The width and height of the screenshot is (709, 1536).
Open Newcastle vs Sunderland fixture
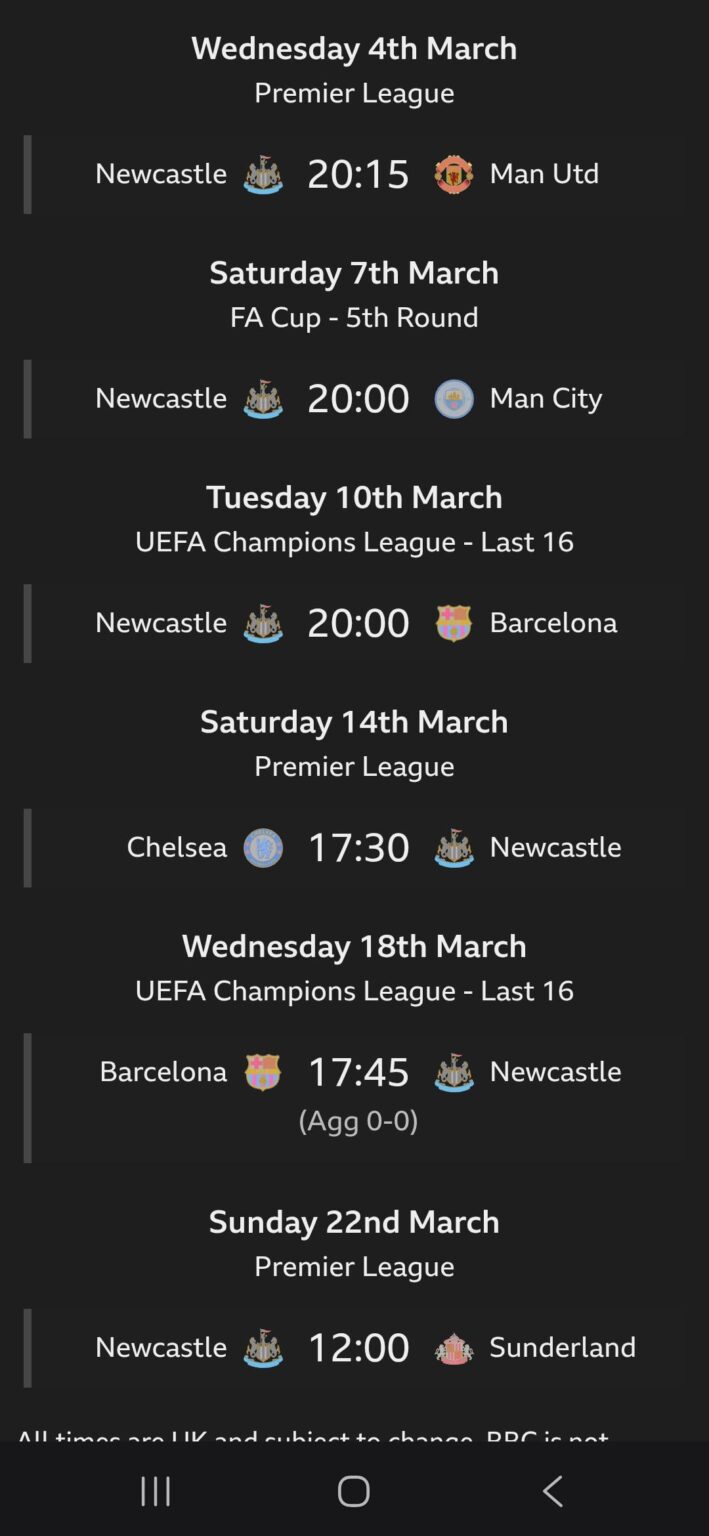(x=357, y=1348)
